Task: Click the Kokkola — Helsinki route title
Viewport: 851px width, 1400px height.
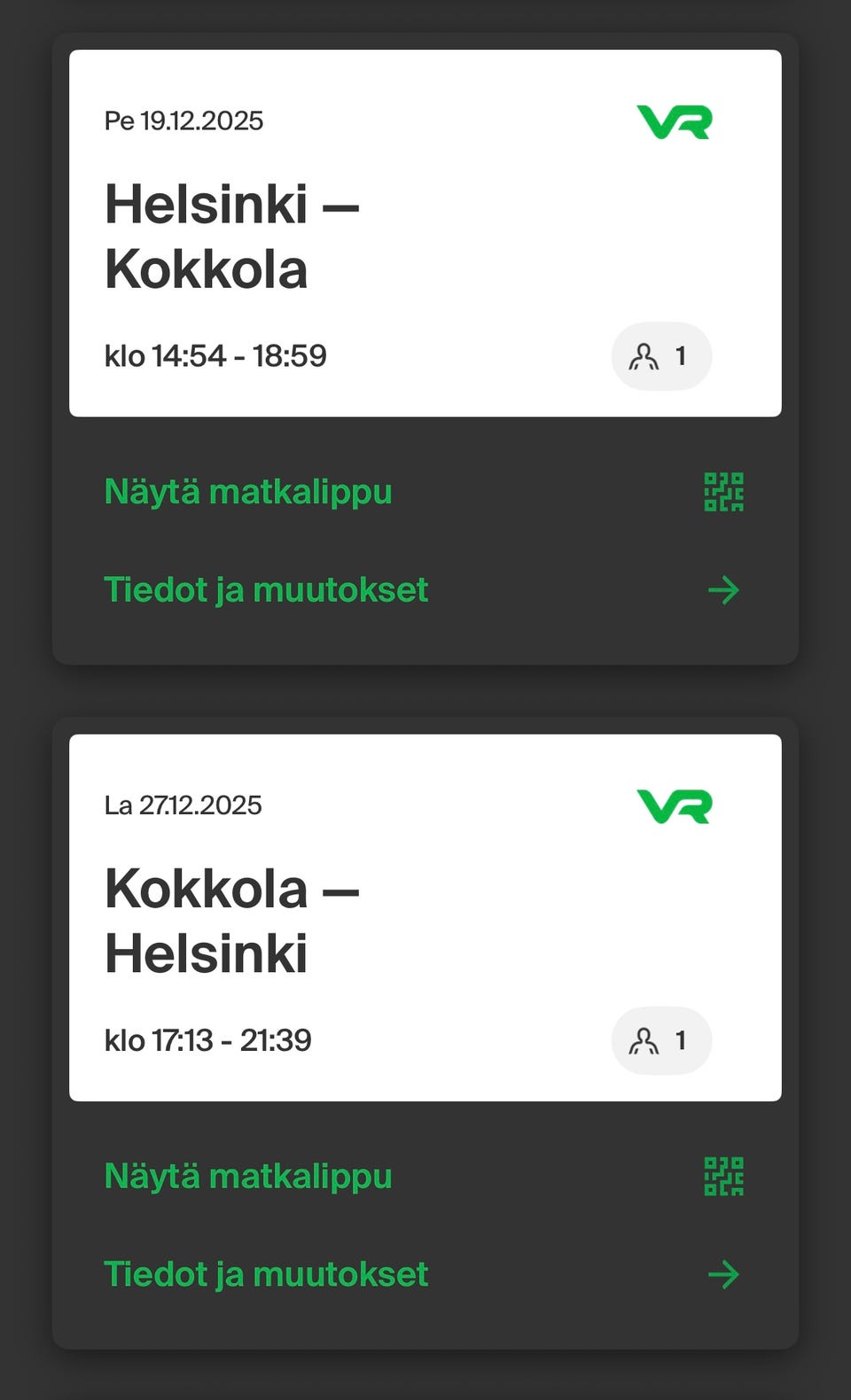Action: (x=232, y=920)
